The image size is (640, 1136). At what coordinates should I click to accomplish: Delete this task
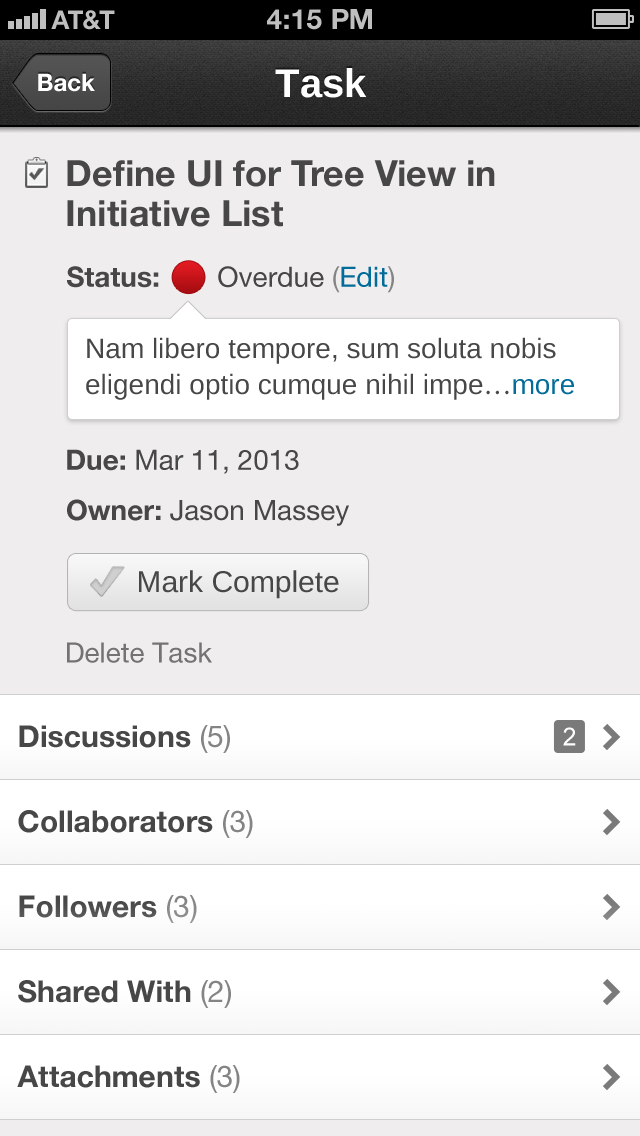coord(138,653)
